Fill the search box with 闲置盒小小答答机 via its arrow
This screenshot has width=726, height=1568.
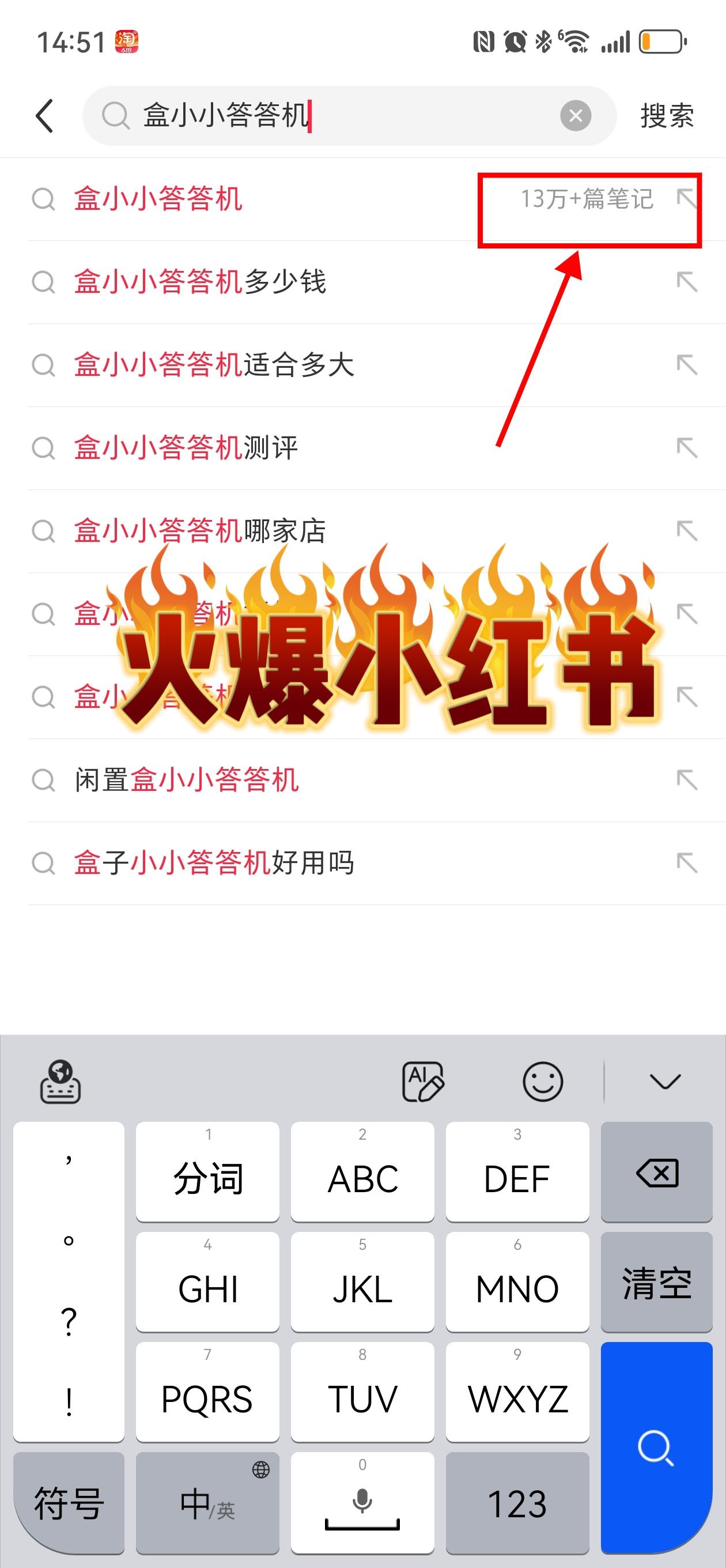(x=687, y=780)
